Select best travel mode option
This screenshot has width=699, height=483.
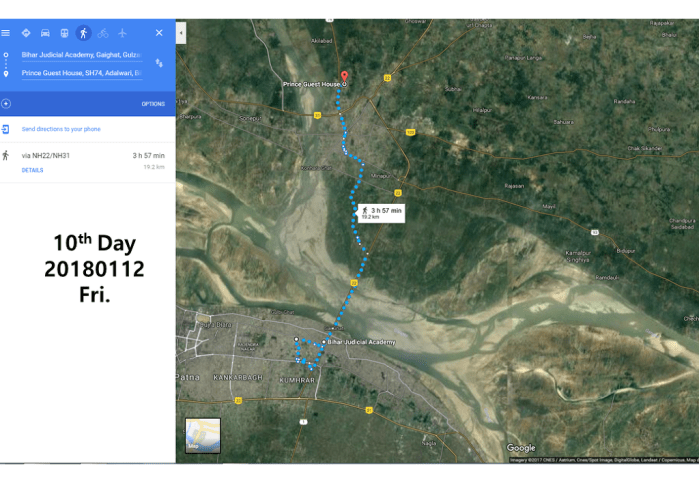pos(26,33)
